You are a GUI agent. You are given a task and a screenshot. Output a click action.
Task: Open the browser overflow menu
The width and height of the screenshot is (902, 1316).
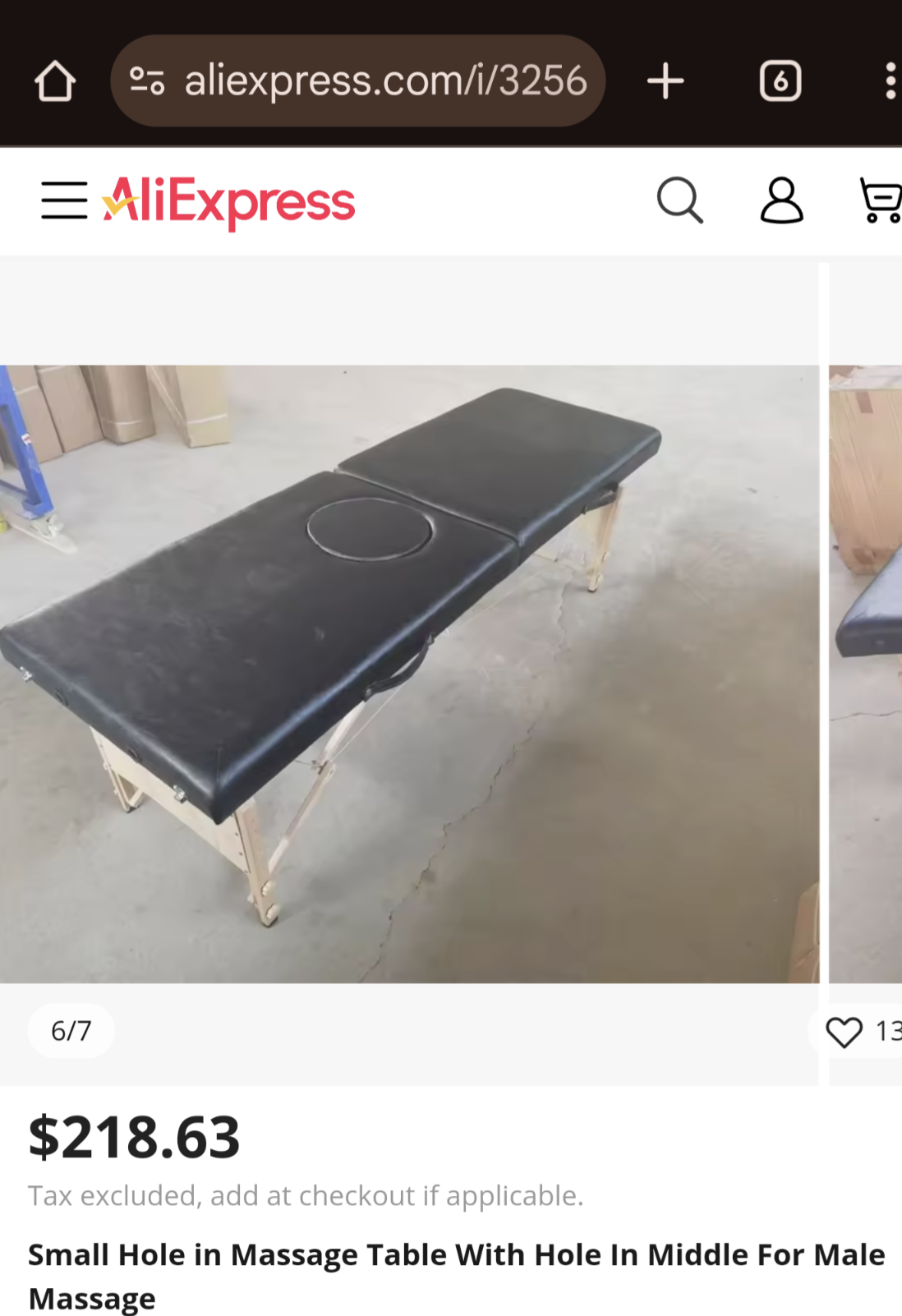coord(890,81)
